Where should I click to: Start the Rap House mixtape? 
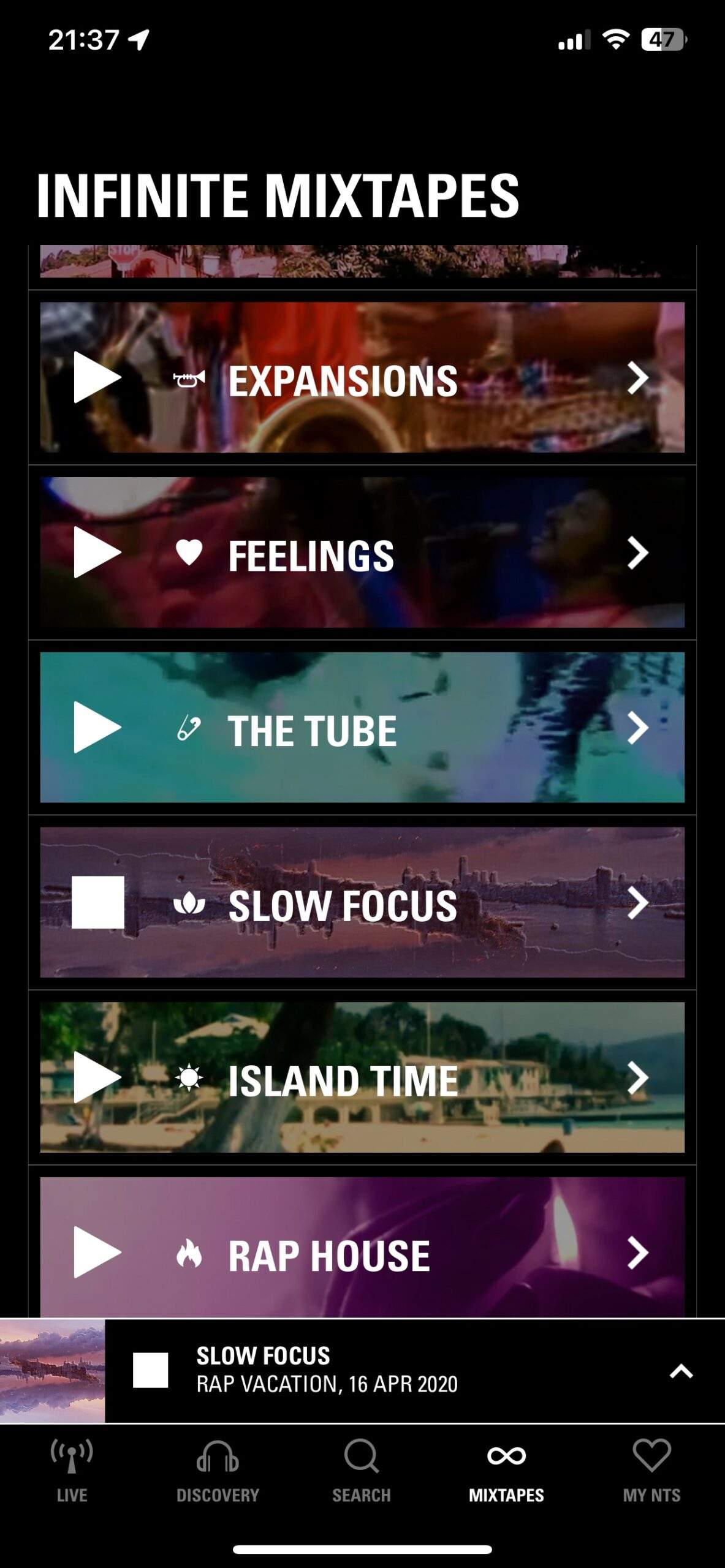tap(97, 1252)
